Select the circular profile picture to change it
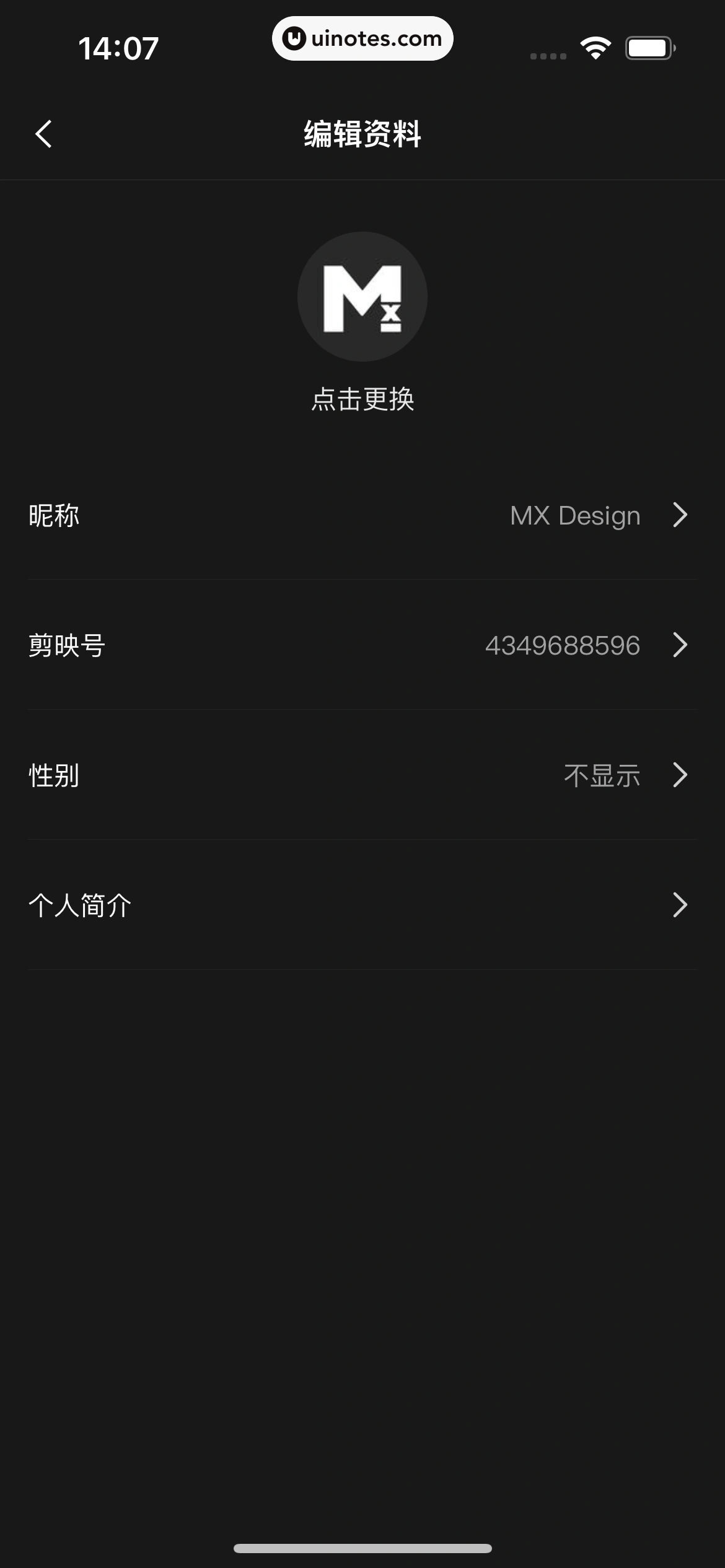Screen dimensions: 725x1568 tap(362, 296)
